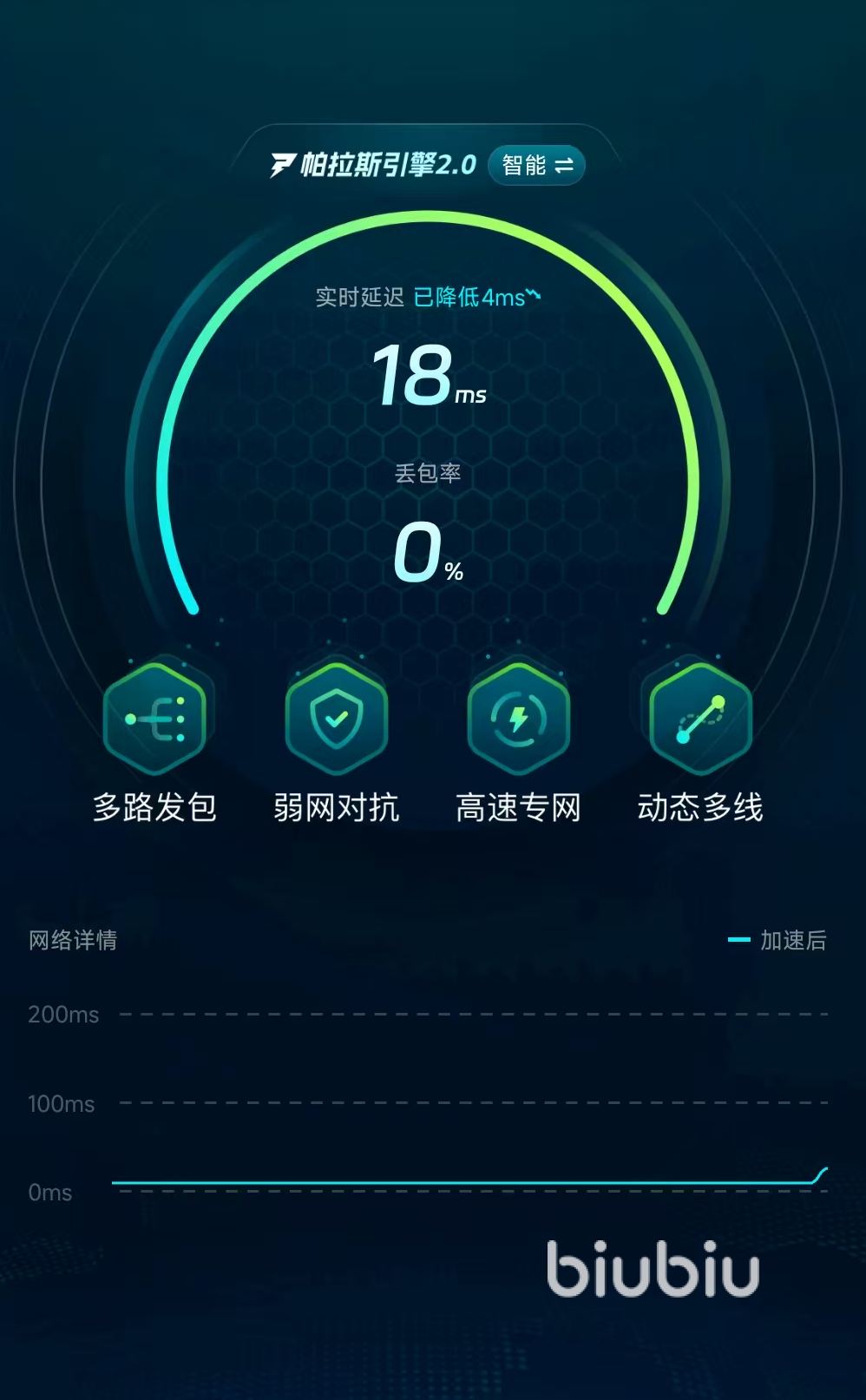Open the 高速专网 feature
This screenshot has width=866, height=1400.
518,720
